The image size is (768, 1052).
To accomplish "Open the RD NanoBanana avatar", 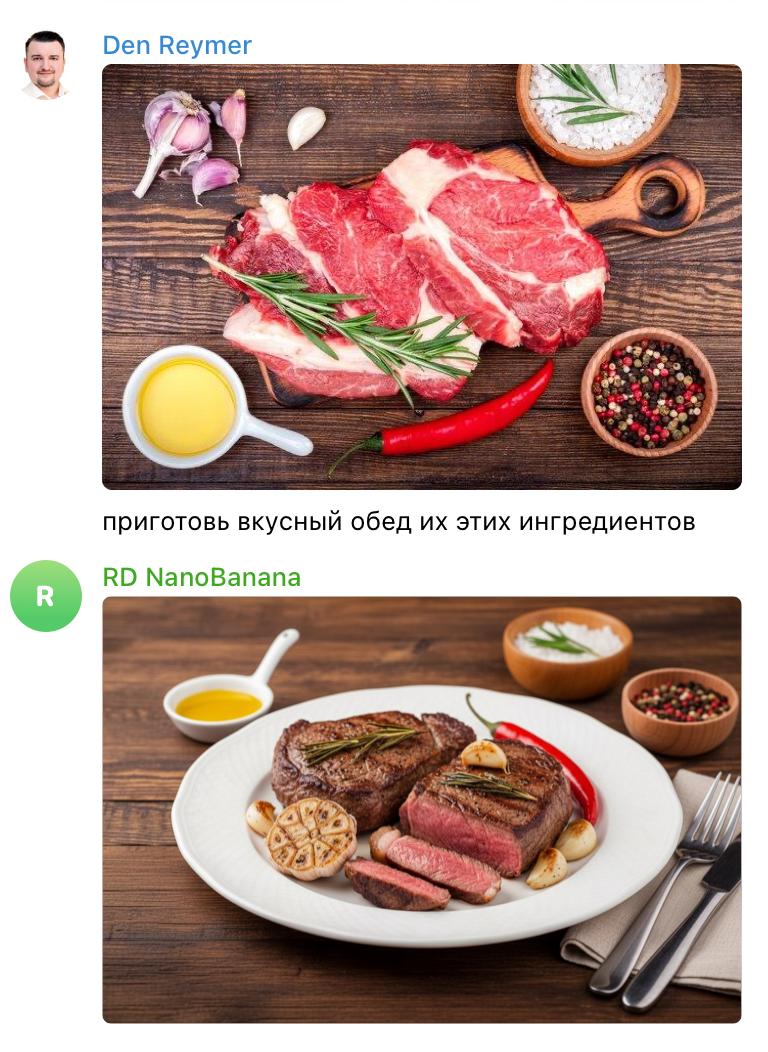I will [45, 596].
